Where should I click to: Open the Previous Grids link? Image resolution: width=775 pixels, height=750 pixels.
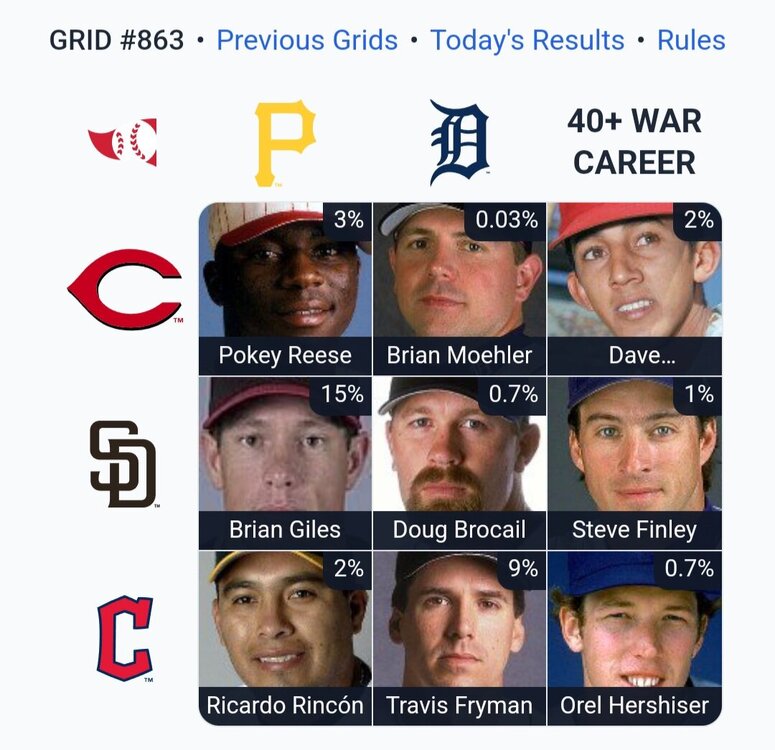pyautogui.click(x=307, y=41)
